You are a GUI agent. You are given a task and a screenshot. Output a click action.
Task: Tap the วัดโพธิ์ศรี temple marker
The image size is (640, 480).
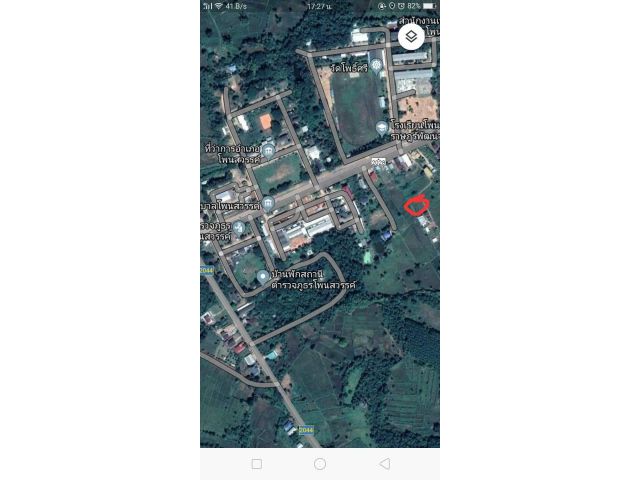click(376, 66)
